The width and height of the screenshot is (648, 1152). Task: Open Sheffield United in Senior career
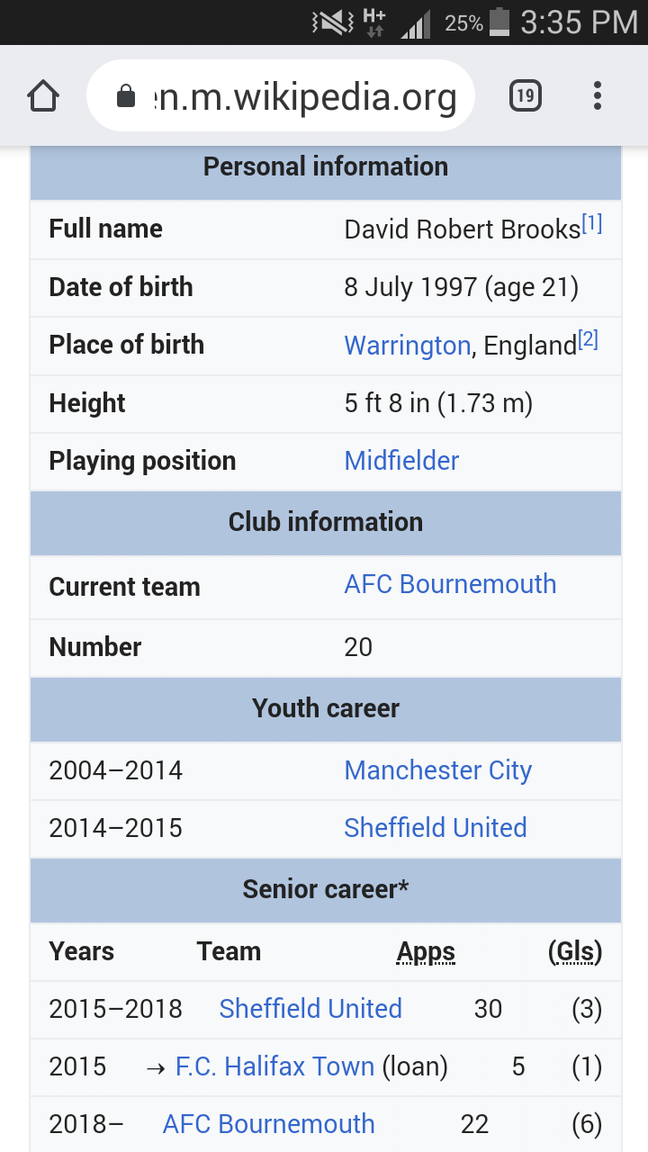[x=310, y=1009]
